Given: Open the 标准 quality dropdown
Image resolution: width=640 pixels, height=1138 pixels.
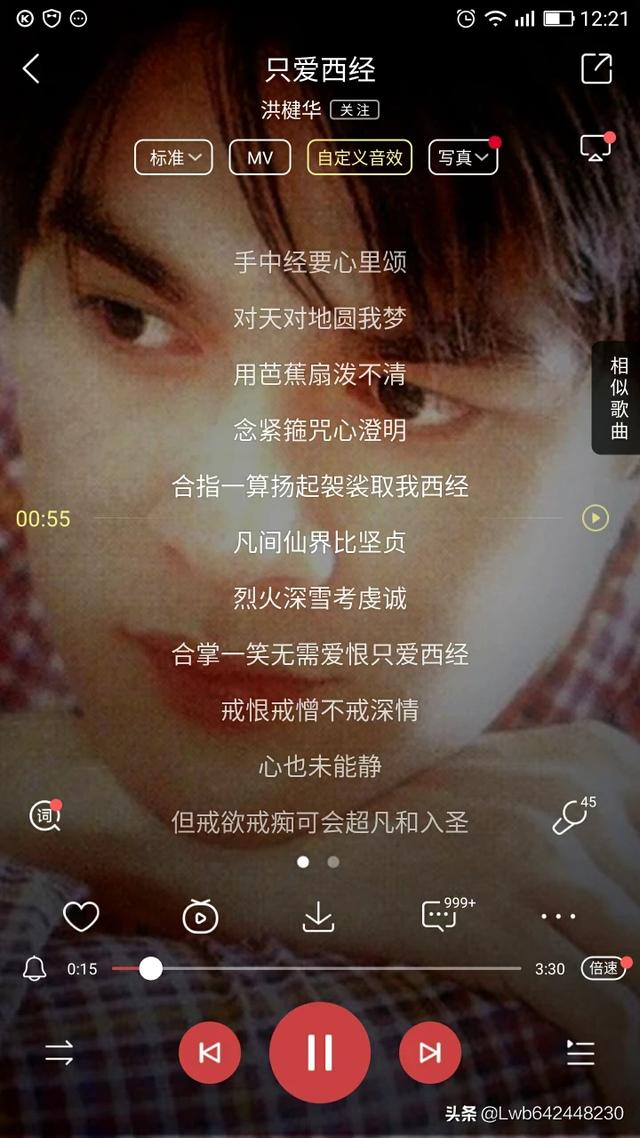Looking at the screenshot, I should [x=174, y=157].
